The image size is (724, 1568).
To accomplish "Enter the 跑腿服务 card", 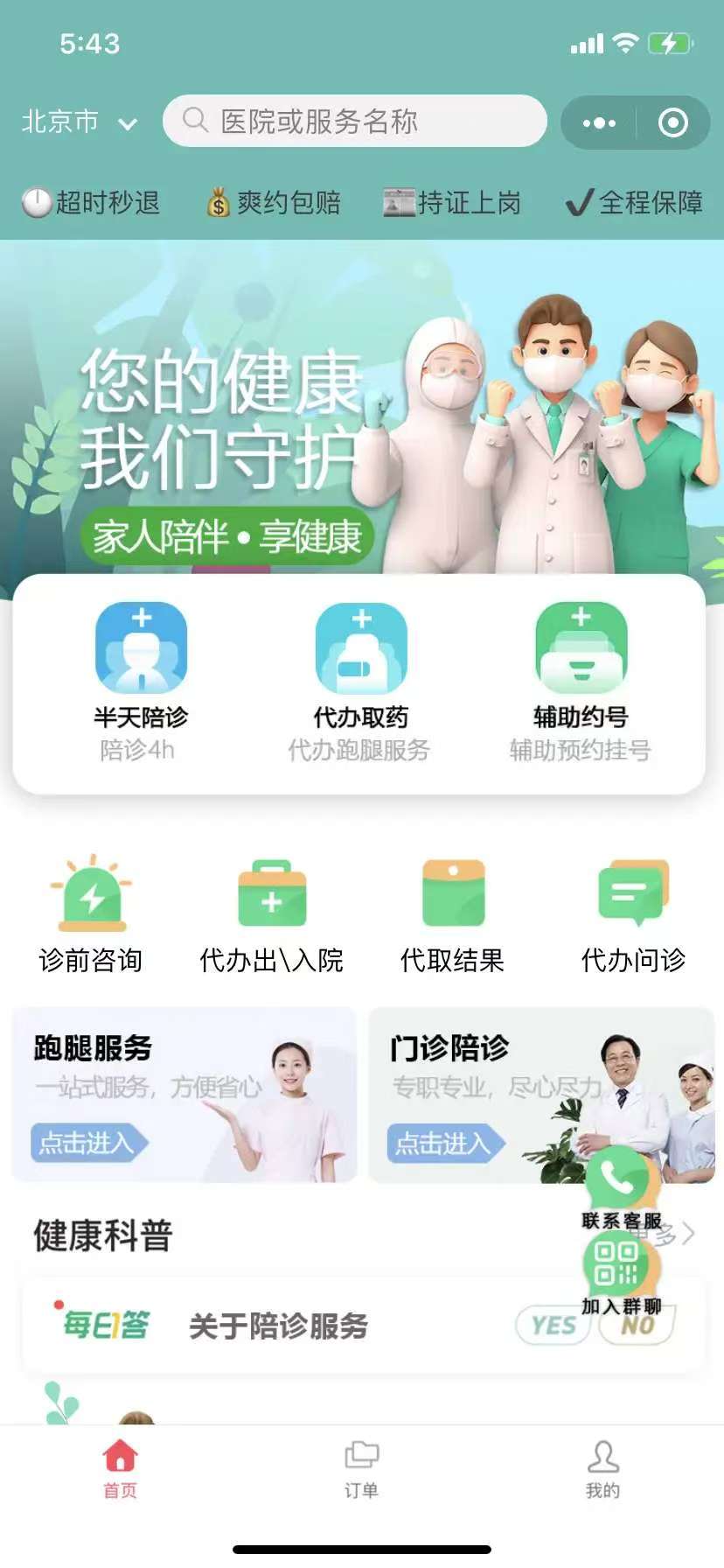I will (184, 1095).
